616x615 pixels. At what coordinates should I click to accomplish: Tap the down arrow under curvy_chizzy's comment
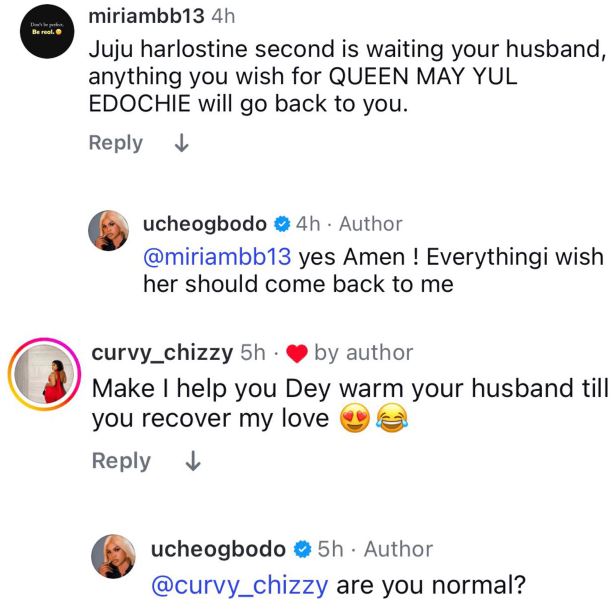(x=194, y=461)
